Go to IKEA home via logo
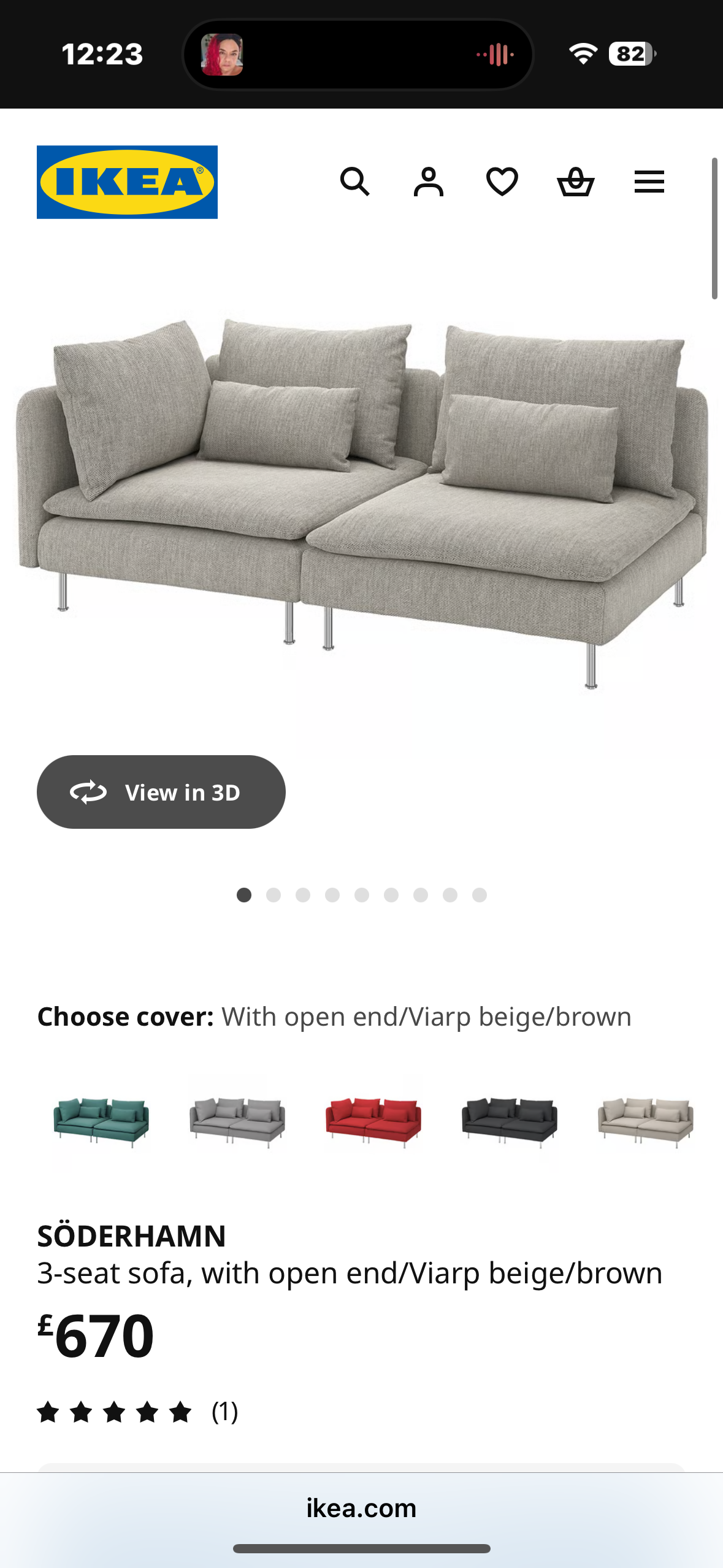723x1568 pixels. point(127,182)
